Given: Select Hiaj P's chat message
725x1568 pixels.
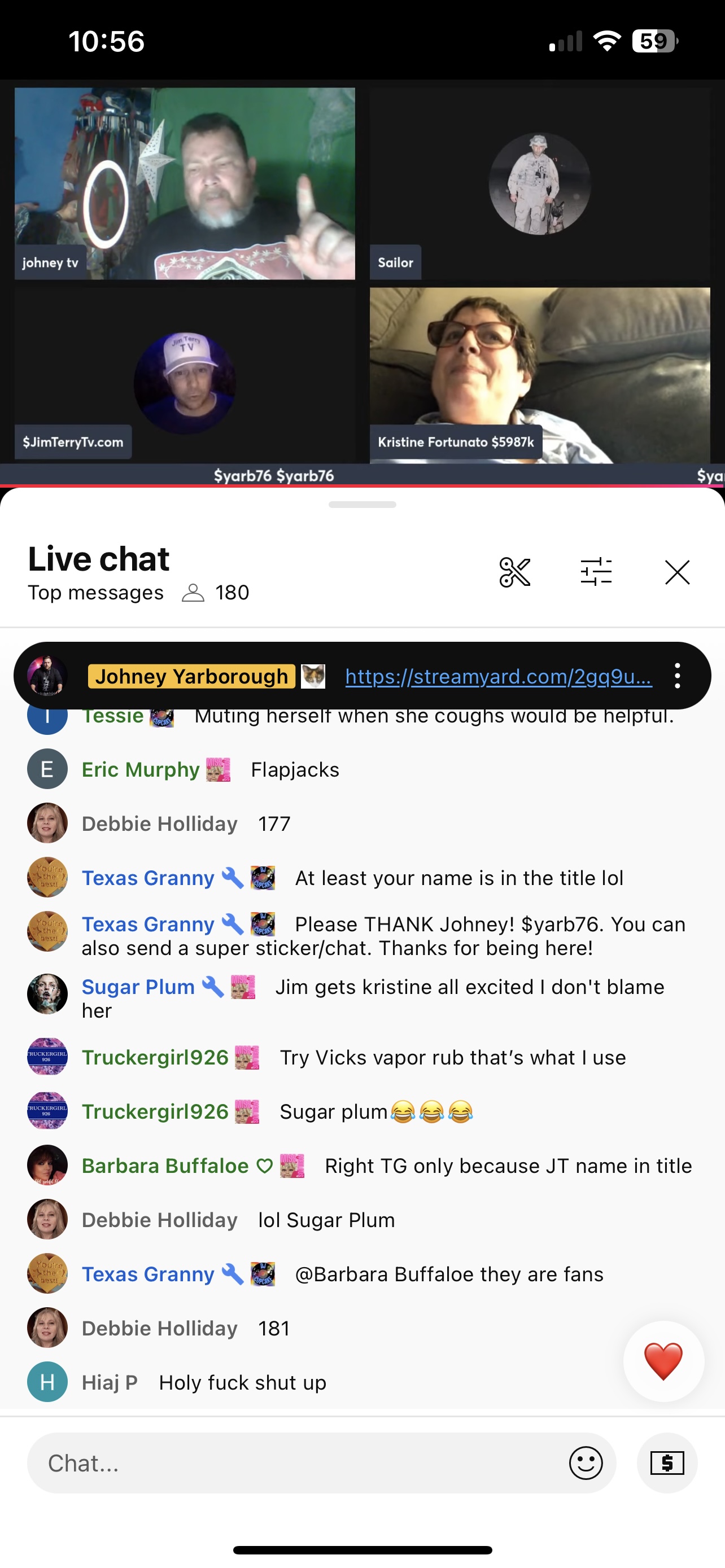Looking at the screenshot, I should [x=242, y=1382].
